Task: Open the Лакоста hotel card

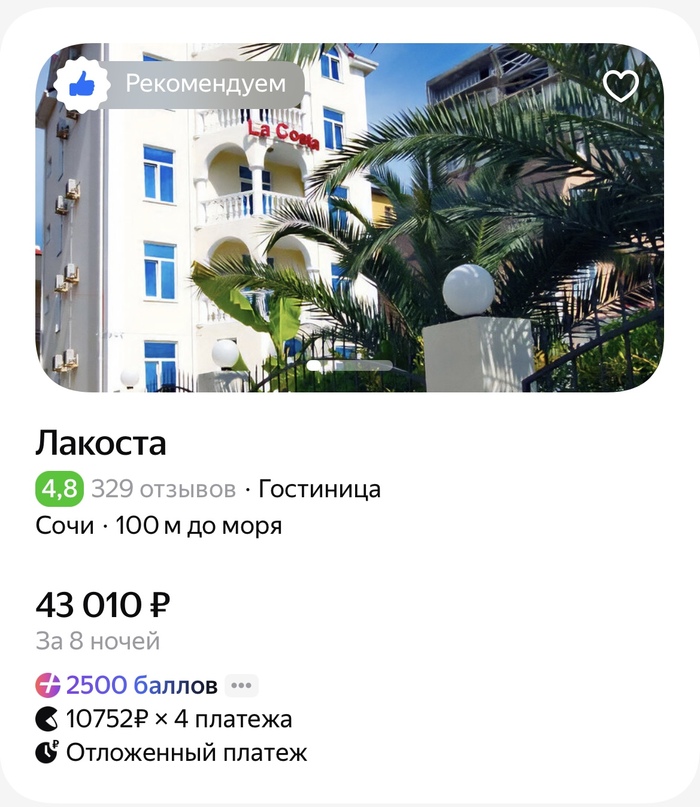Action: coord(101,443)
